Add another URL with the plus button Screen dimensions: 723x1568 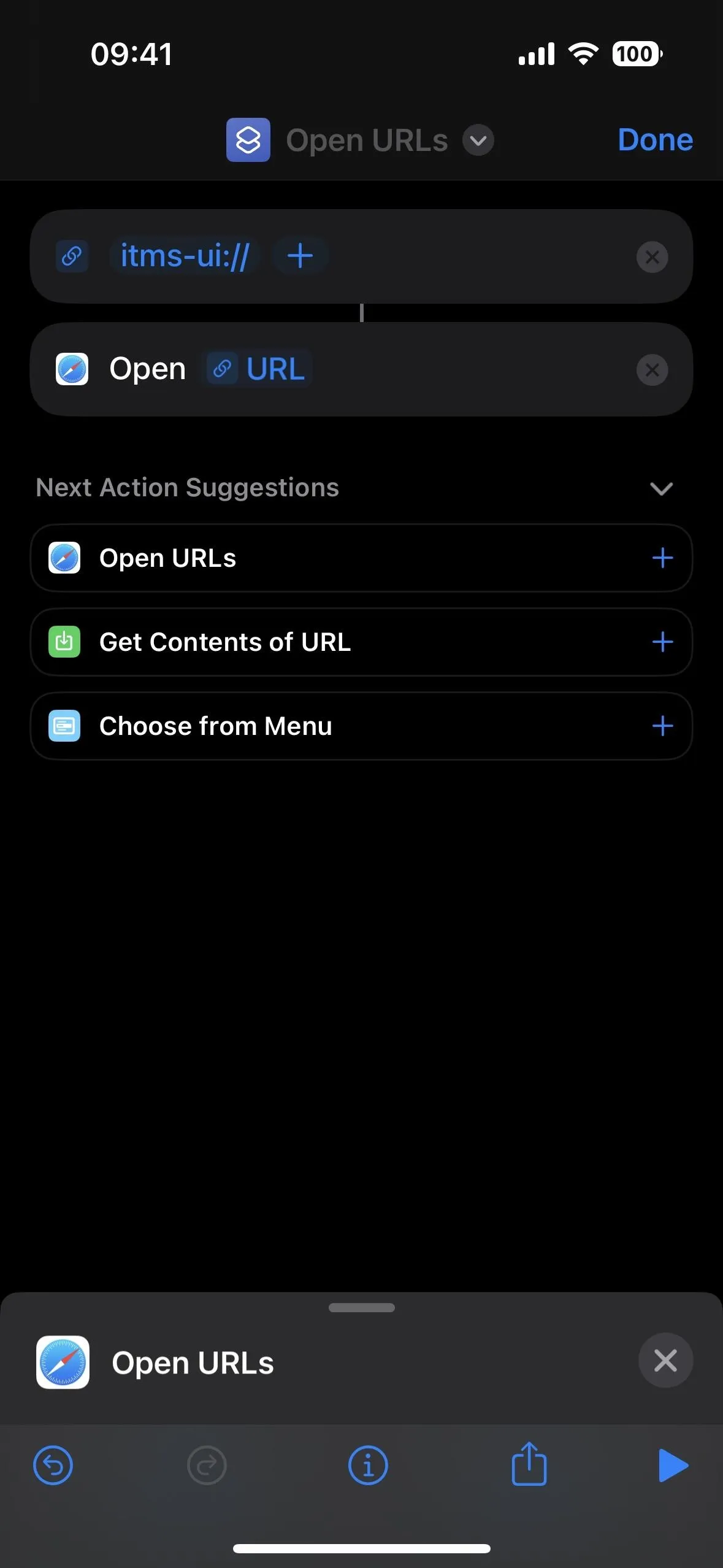(x=300, y=256)
